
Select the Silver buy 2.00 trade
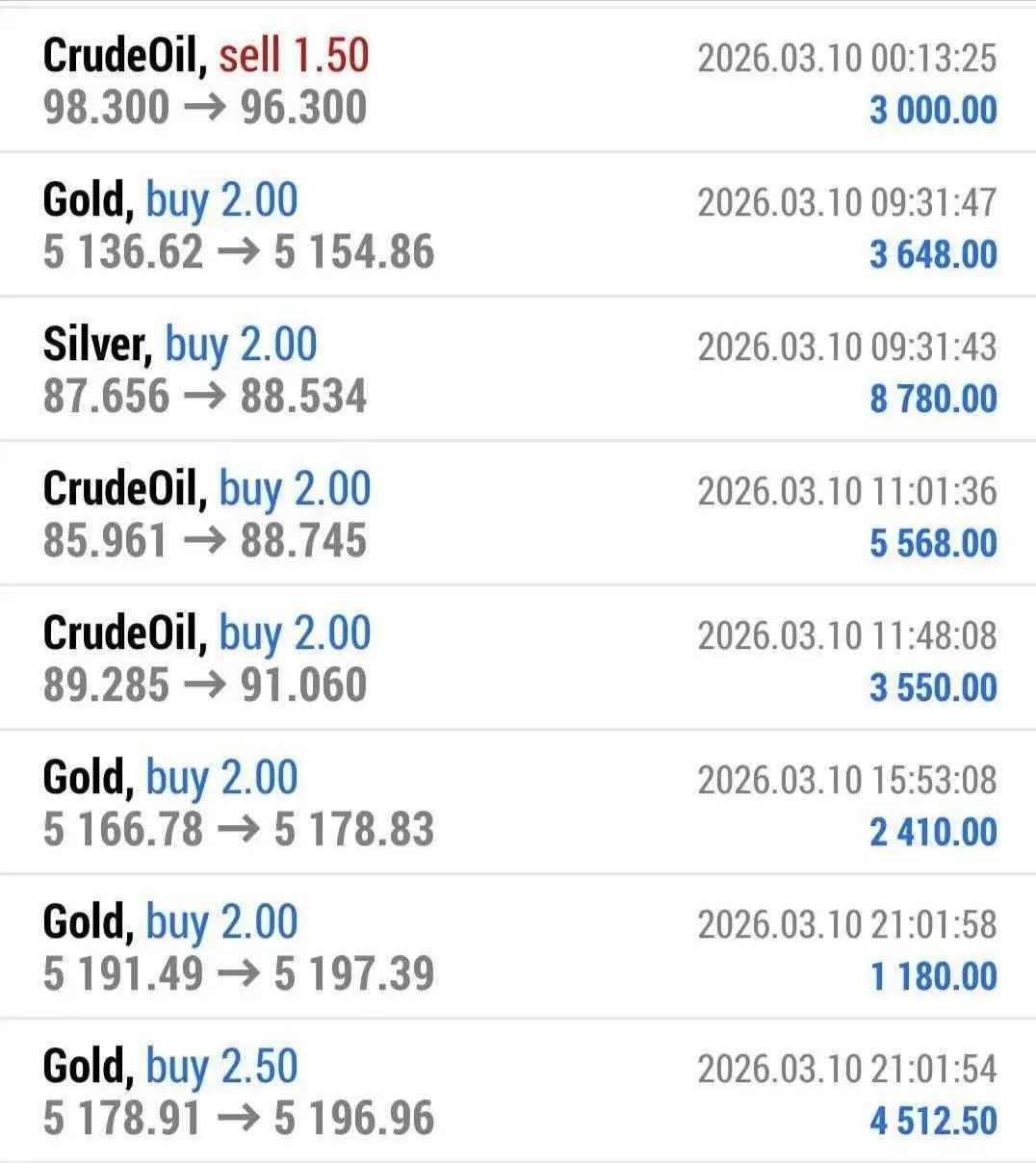point(518,370)
